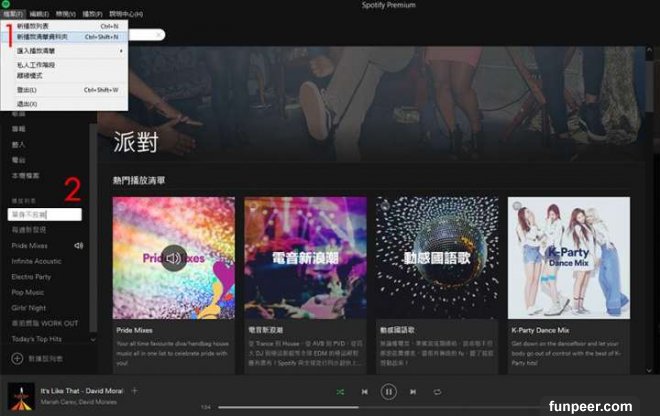Focus the playlist folder name field
The height and width of the screenshot is (416, 660).
48,213
